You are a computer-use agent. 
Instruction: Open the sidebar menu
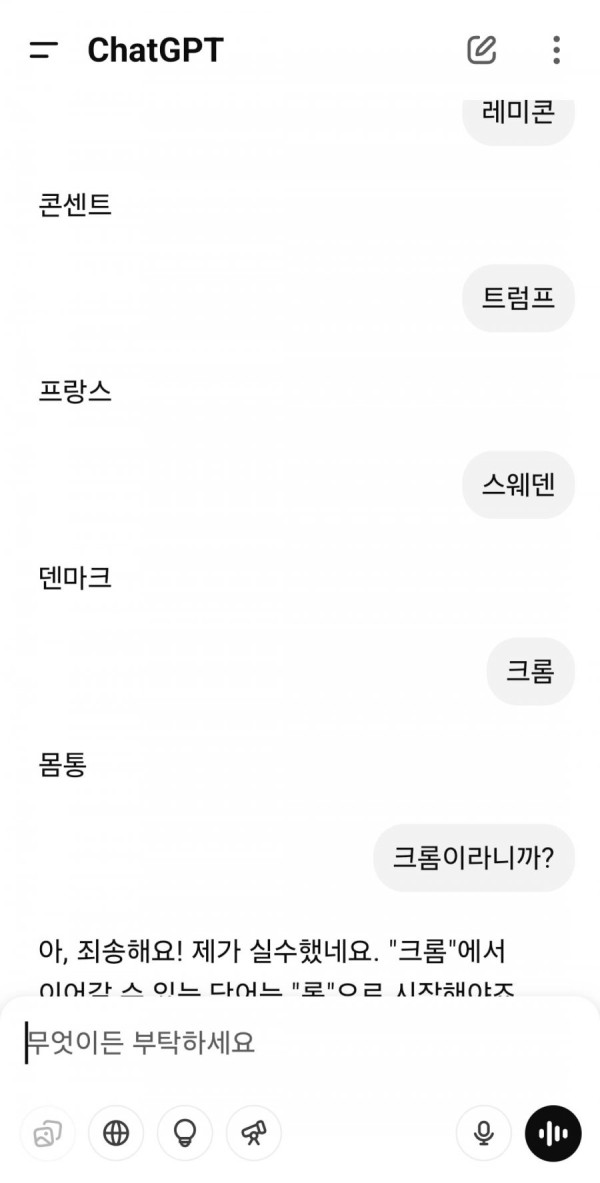(x=44, y=50)
